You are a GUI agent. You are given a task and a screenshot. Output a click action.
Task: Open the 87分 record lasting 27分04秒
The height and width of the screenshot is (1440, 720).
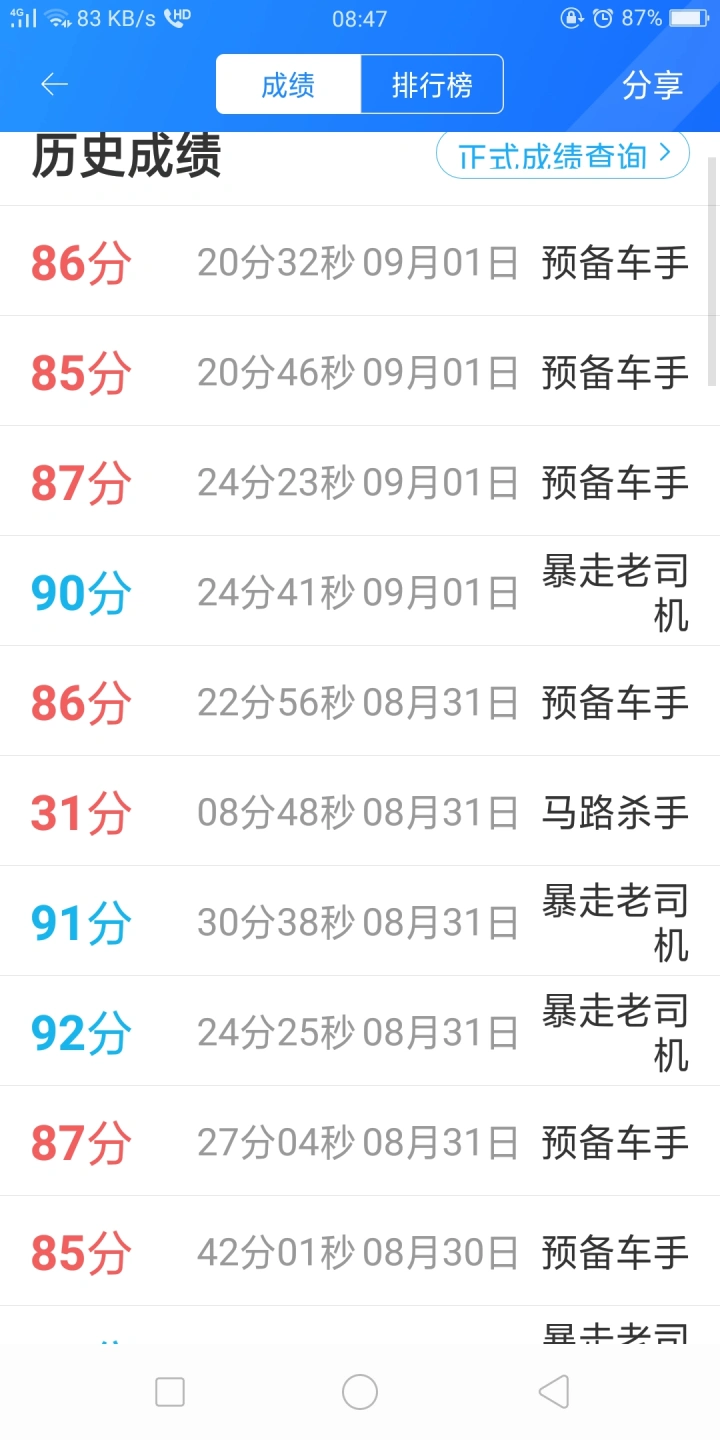[360, 1141]
